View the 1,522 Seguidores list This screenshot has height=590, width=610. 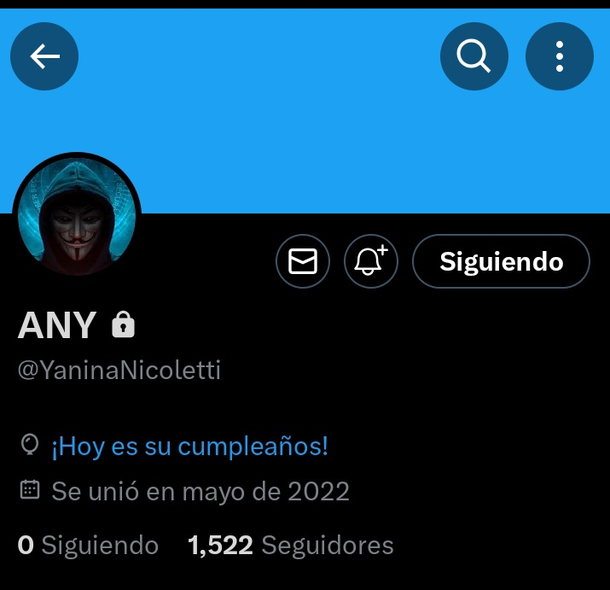(x=290, y=545)
